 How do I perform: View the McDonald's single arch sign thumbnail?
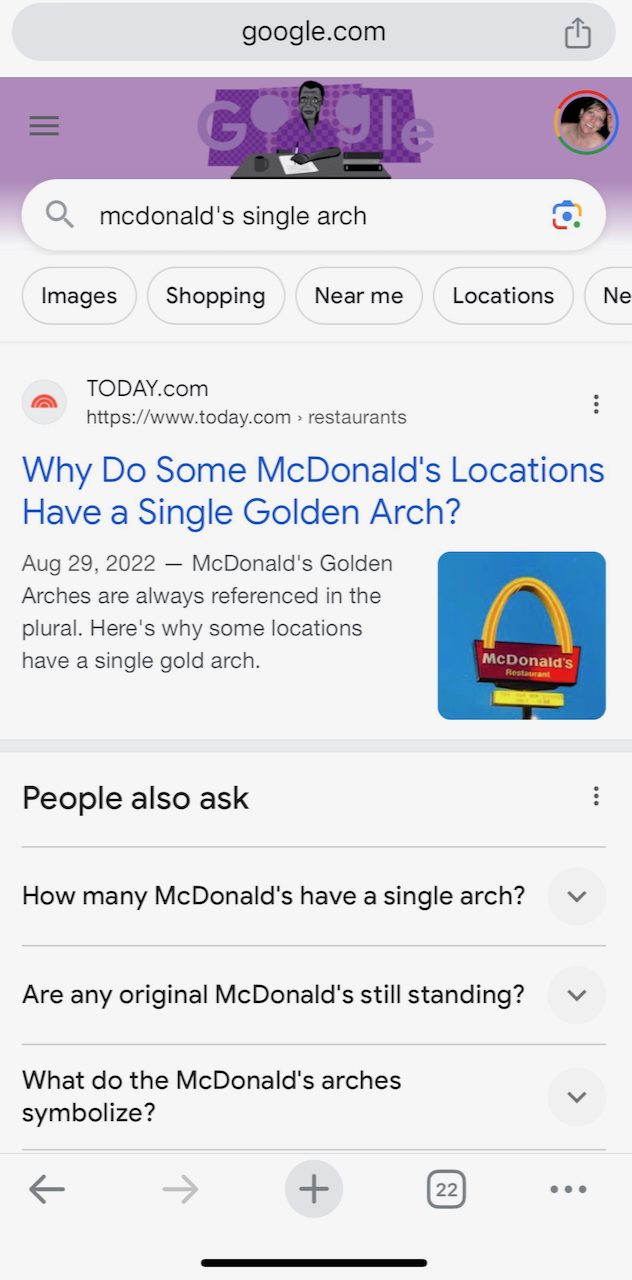coord(521,635)
